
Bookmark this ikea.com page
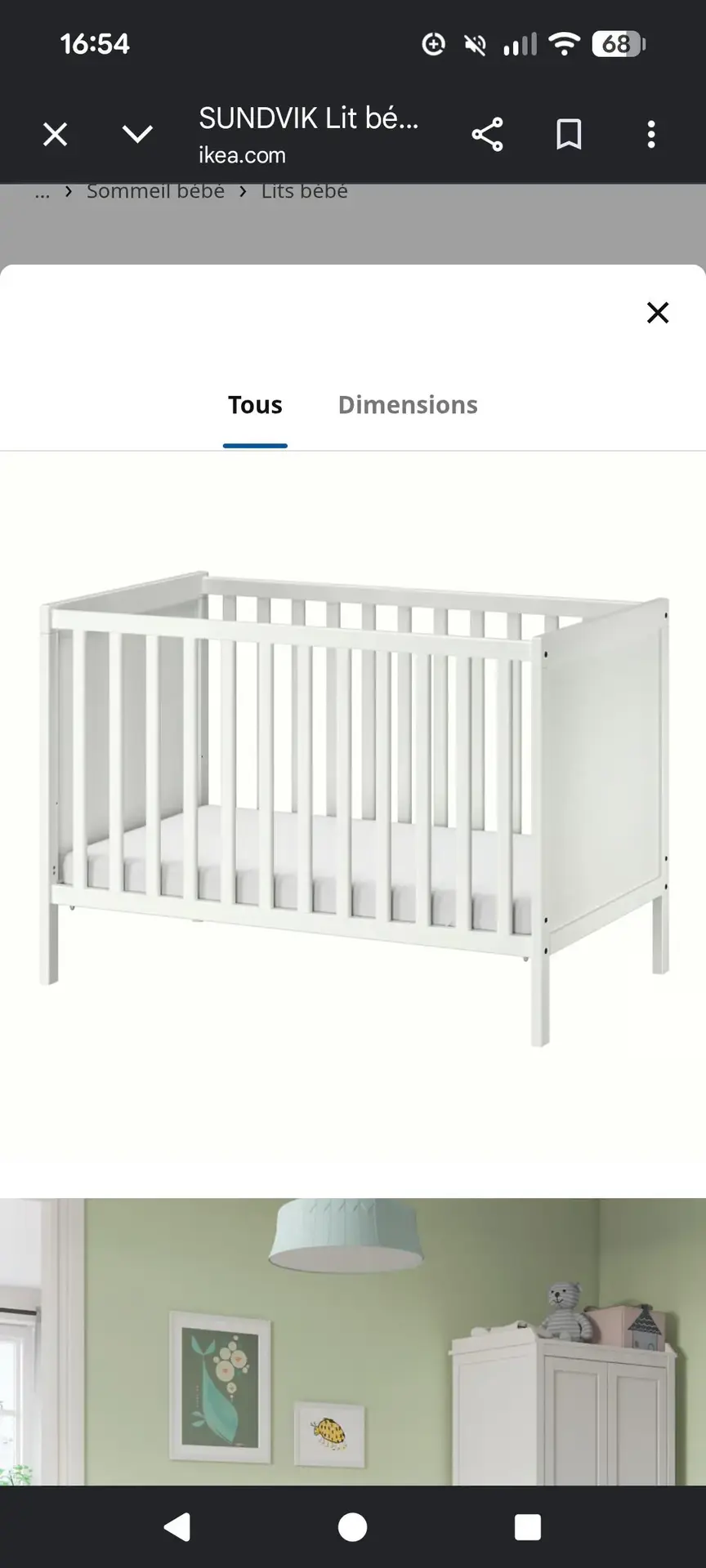tap(569, 134)
